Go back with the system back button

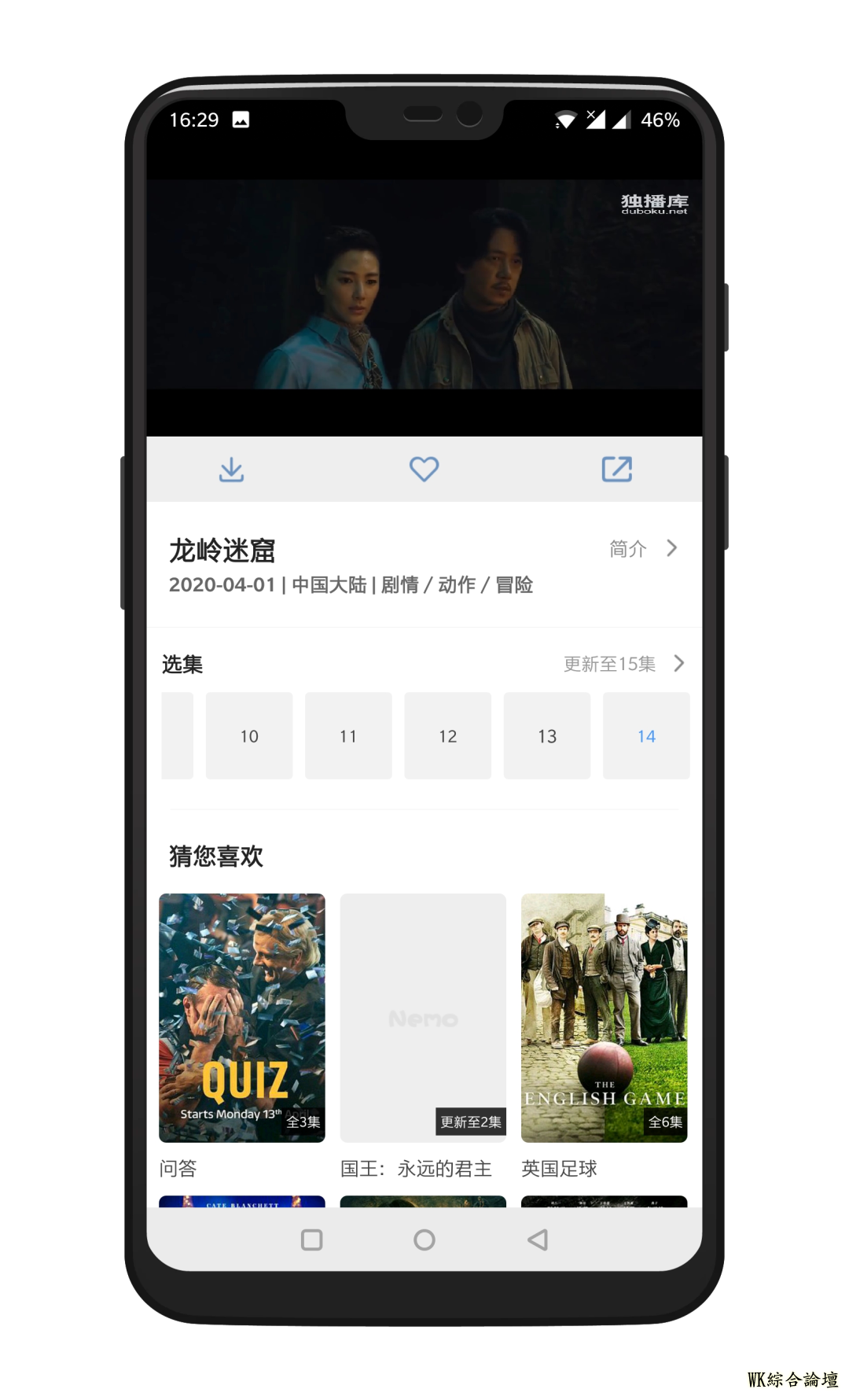point(538,1240)
